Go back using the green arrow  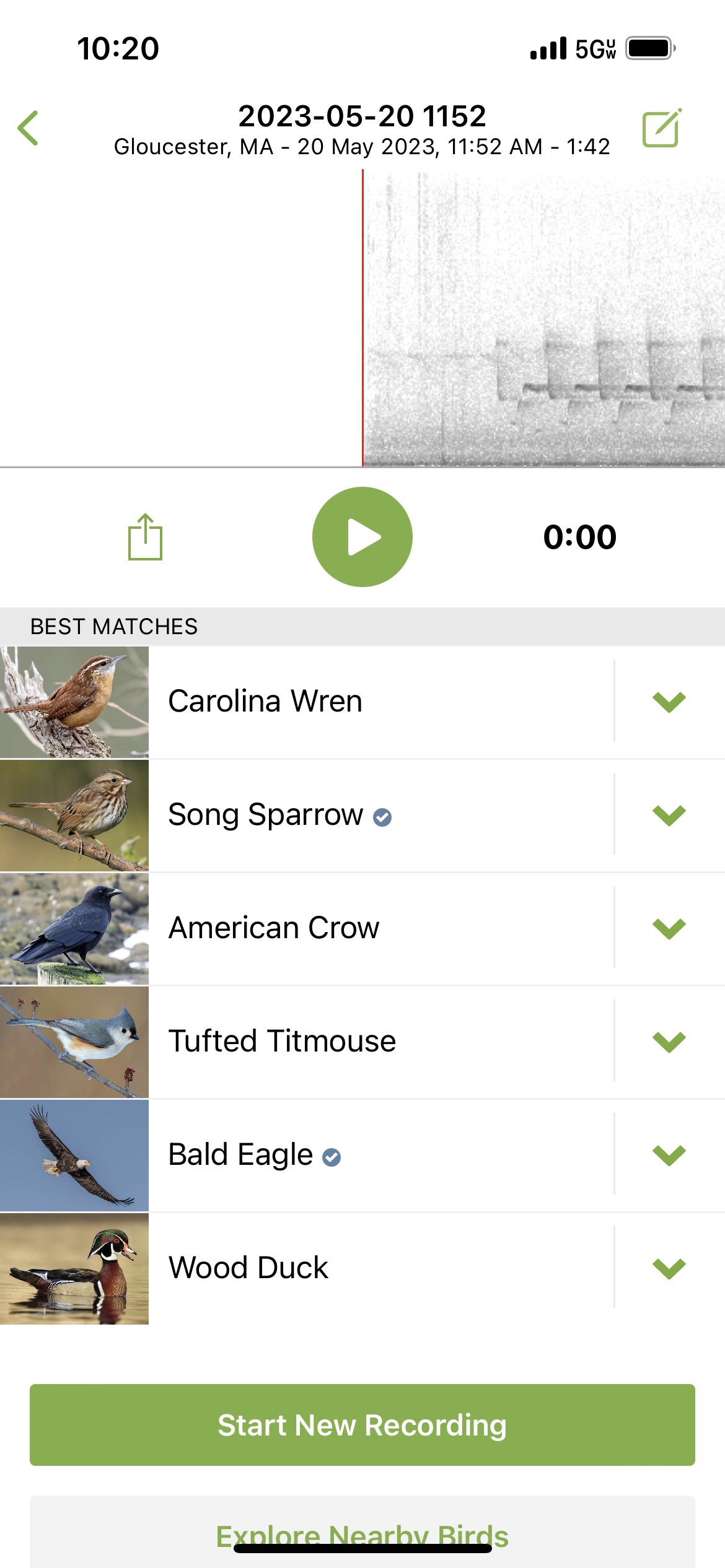point(29,128)
